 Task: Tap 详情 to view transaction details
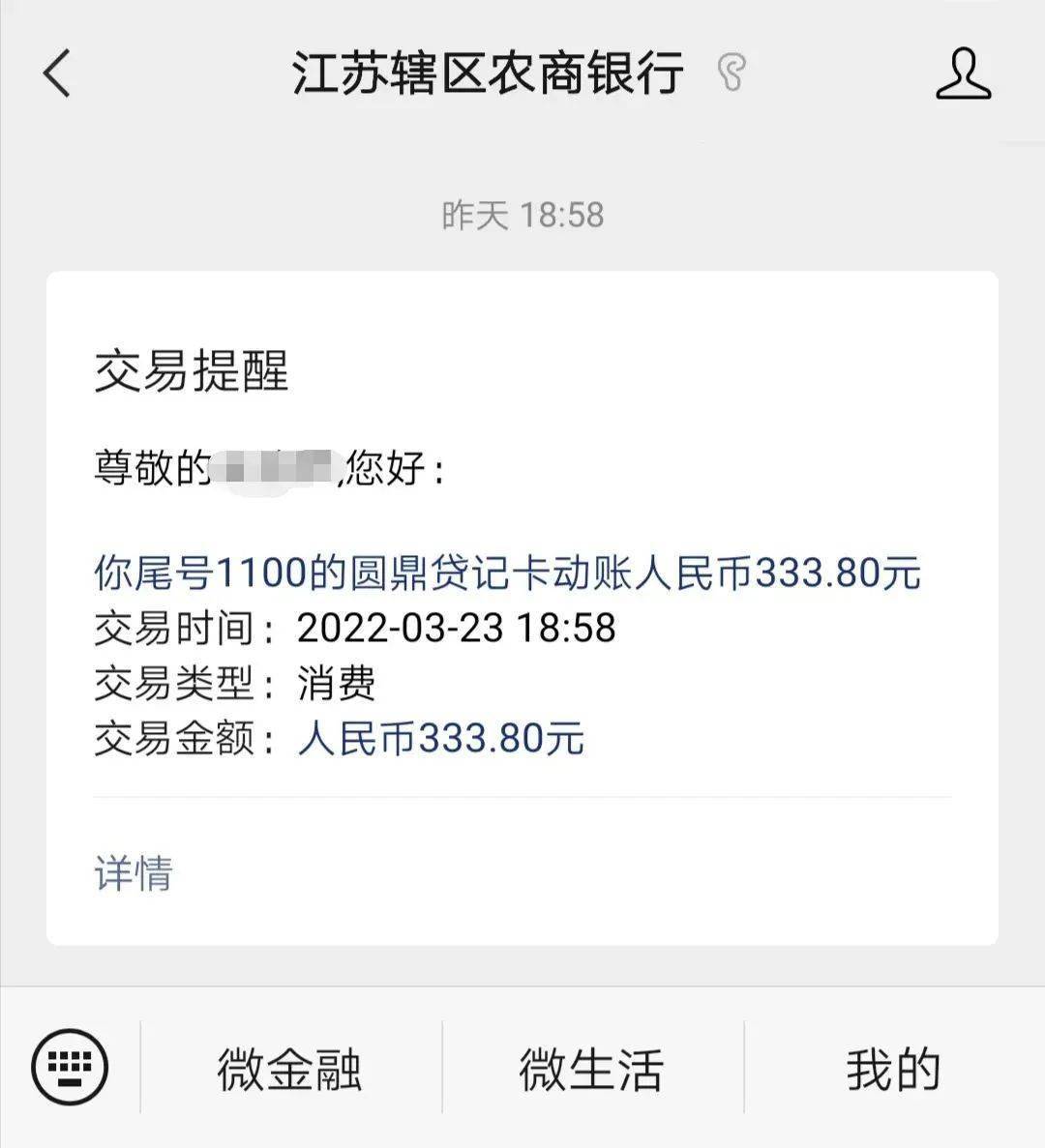pos(134,875)
